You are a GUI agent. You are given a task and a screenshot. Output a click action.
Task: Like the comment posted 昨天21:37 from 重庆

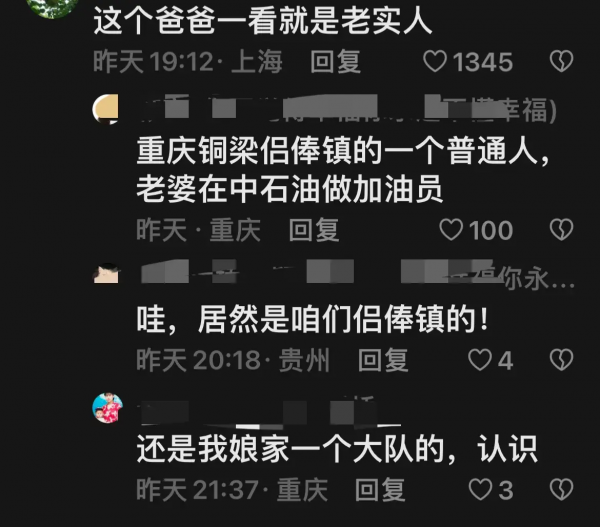(481, 490)
